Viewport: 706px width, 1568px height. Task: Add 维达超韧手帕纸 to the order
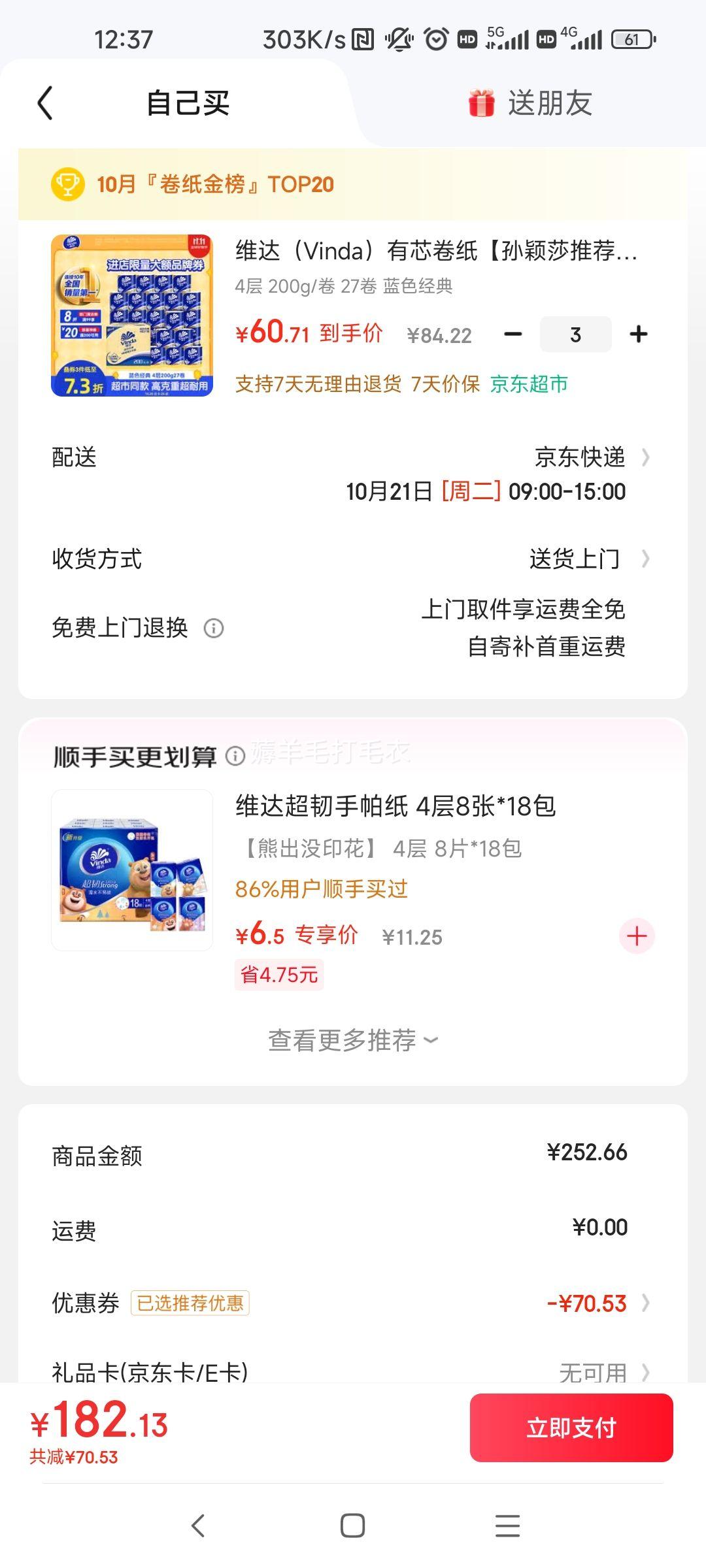[637, 936]
